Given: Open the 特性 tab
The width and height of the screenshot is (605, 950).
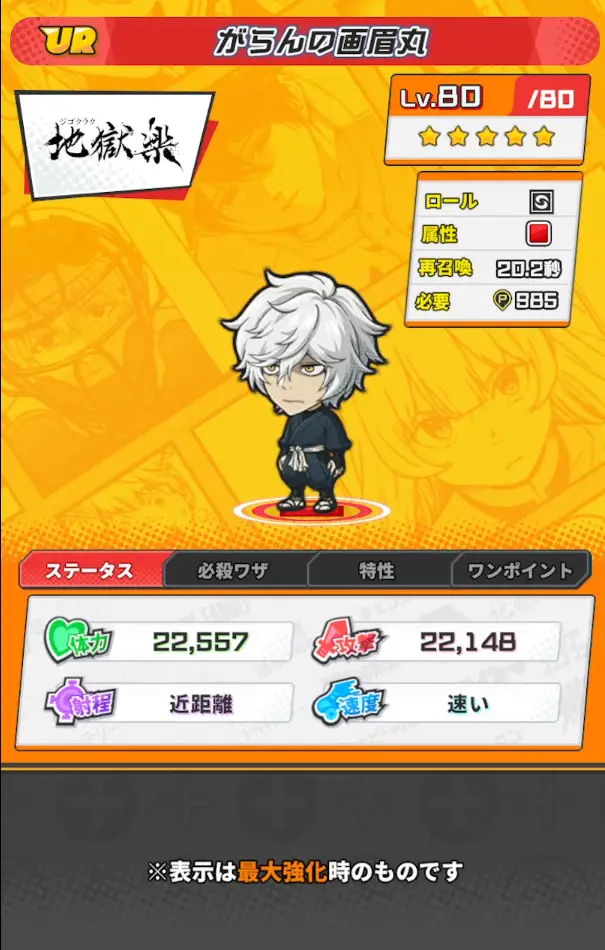Looking at the screenshot, I should tap(377, 571).
